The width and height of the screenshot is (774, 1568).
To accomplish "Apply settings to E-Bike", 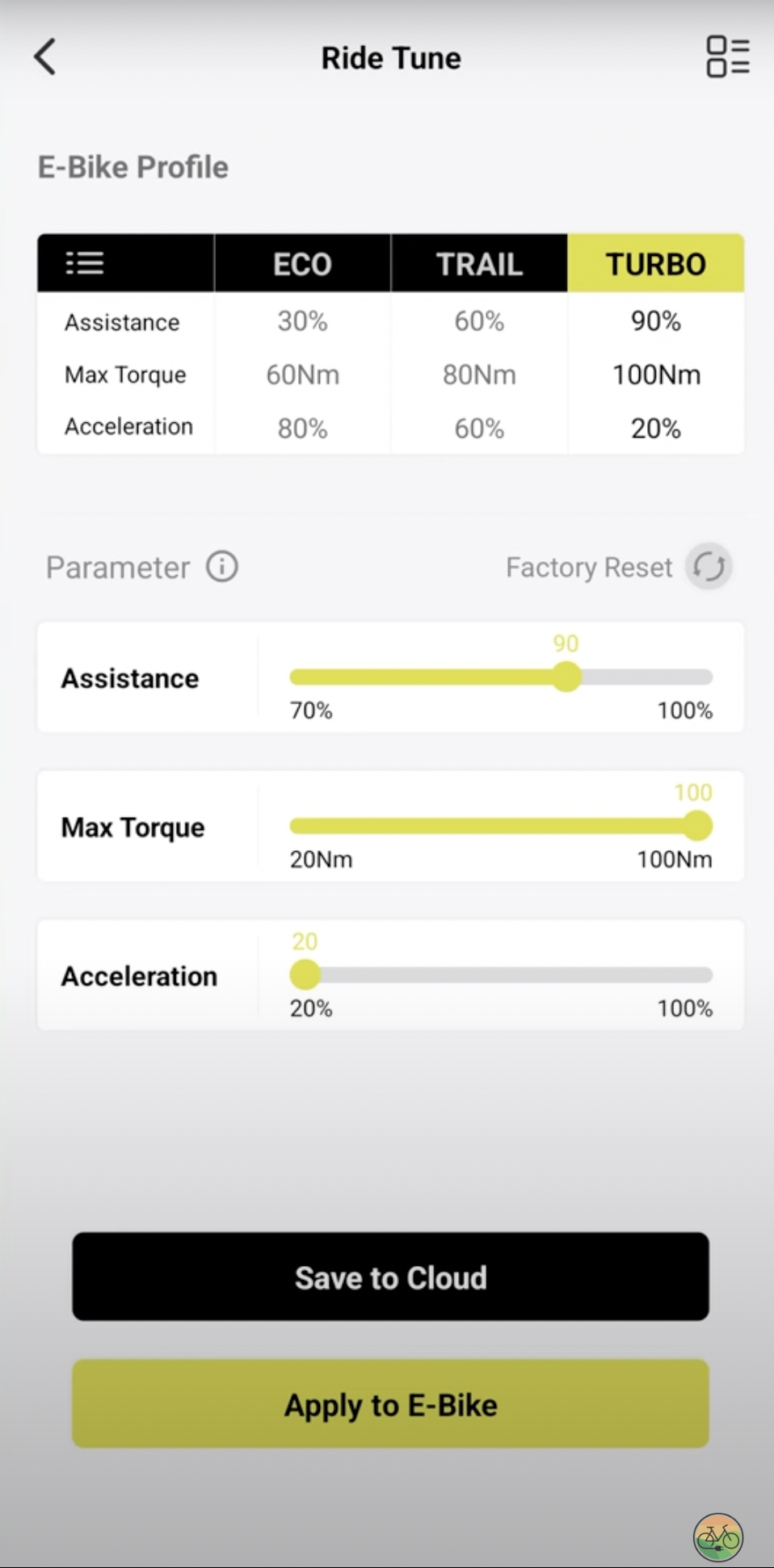I will (390, 1403).
